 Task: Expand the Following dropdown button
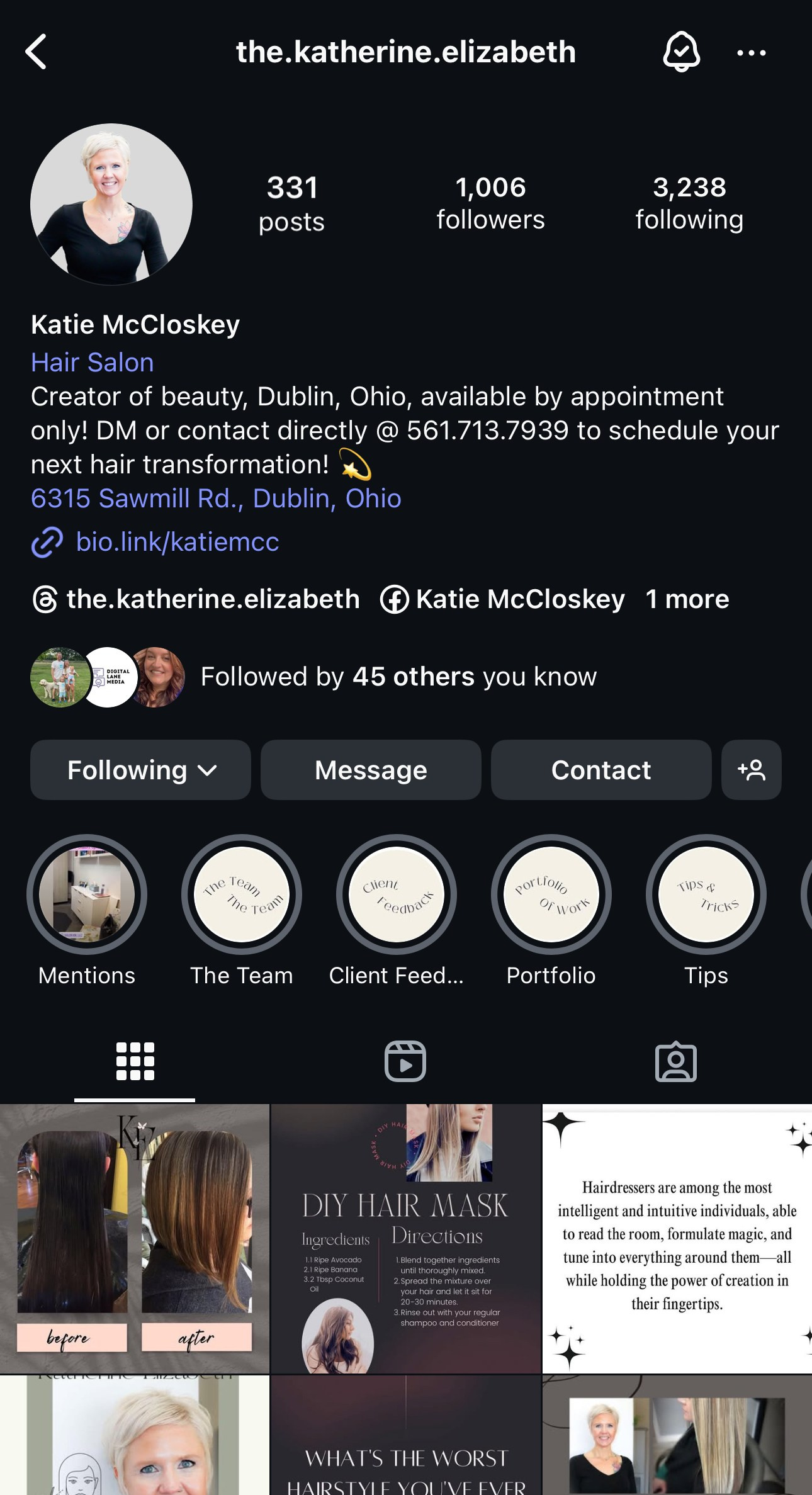140,770
